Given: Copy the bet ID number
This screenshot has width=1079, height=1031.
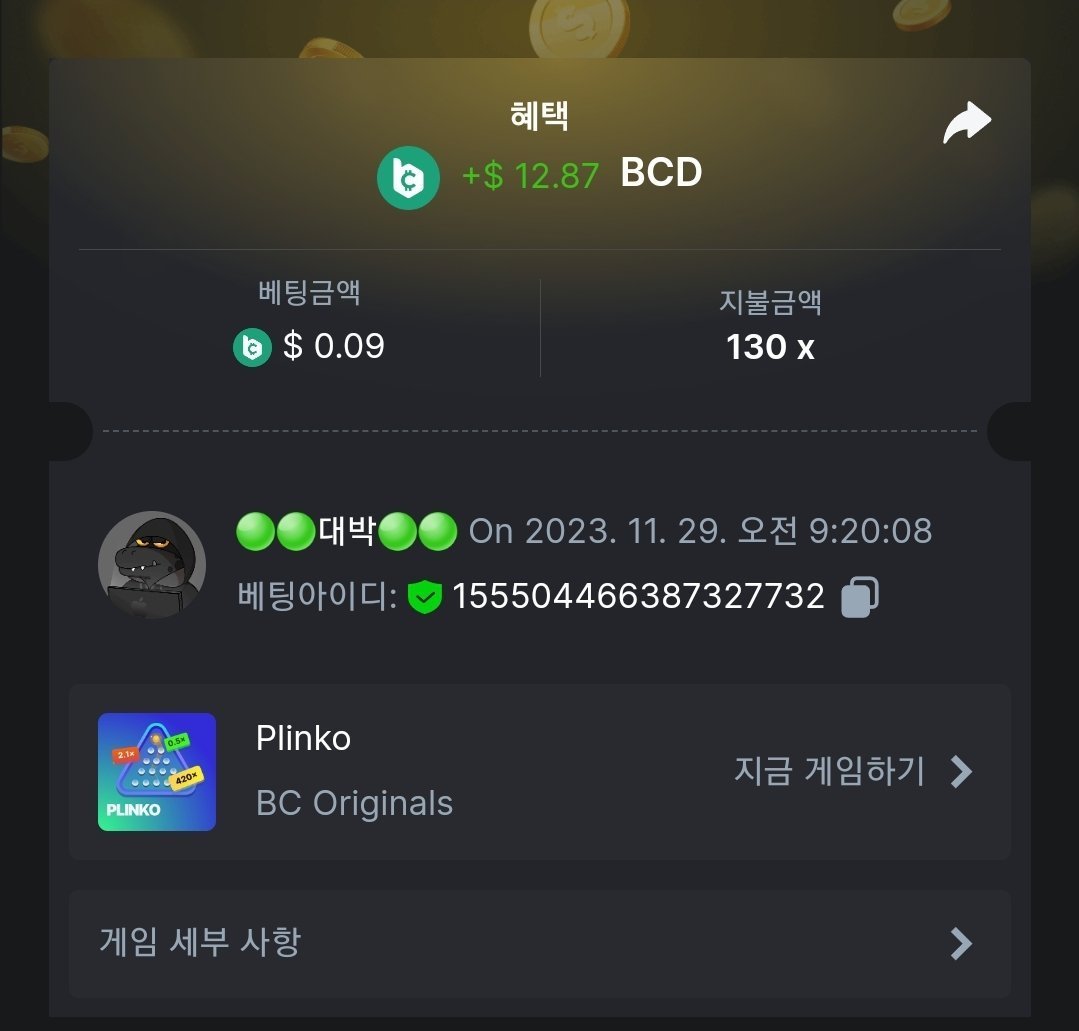Looking at the screenshot, I should pos(860,597).
